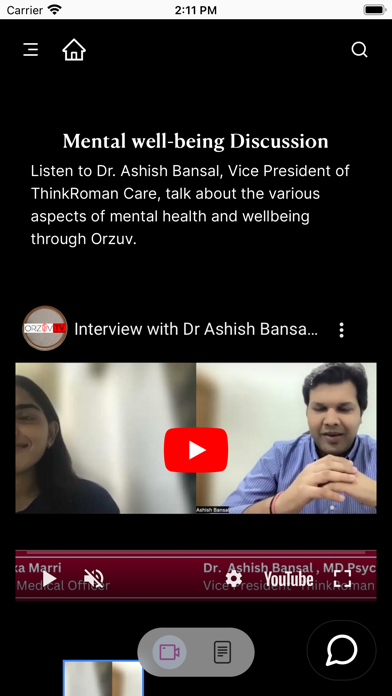Switch to the document tab in switcher

[222, 652]
